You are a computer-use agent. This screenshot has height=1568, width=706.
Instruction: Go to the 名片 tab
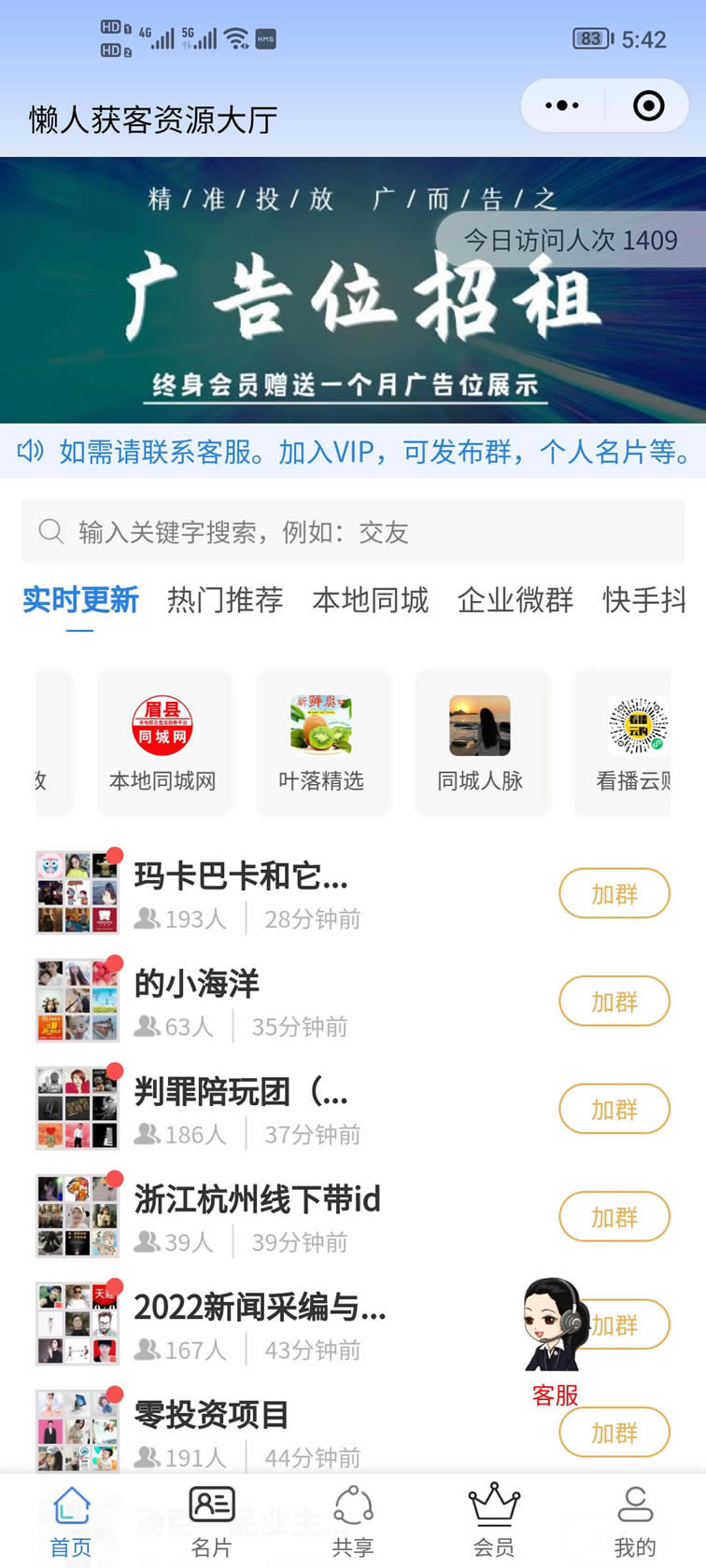pyautogui.click(x=212, y=1521)
